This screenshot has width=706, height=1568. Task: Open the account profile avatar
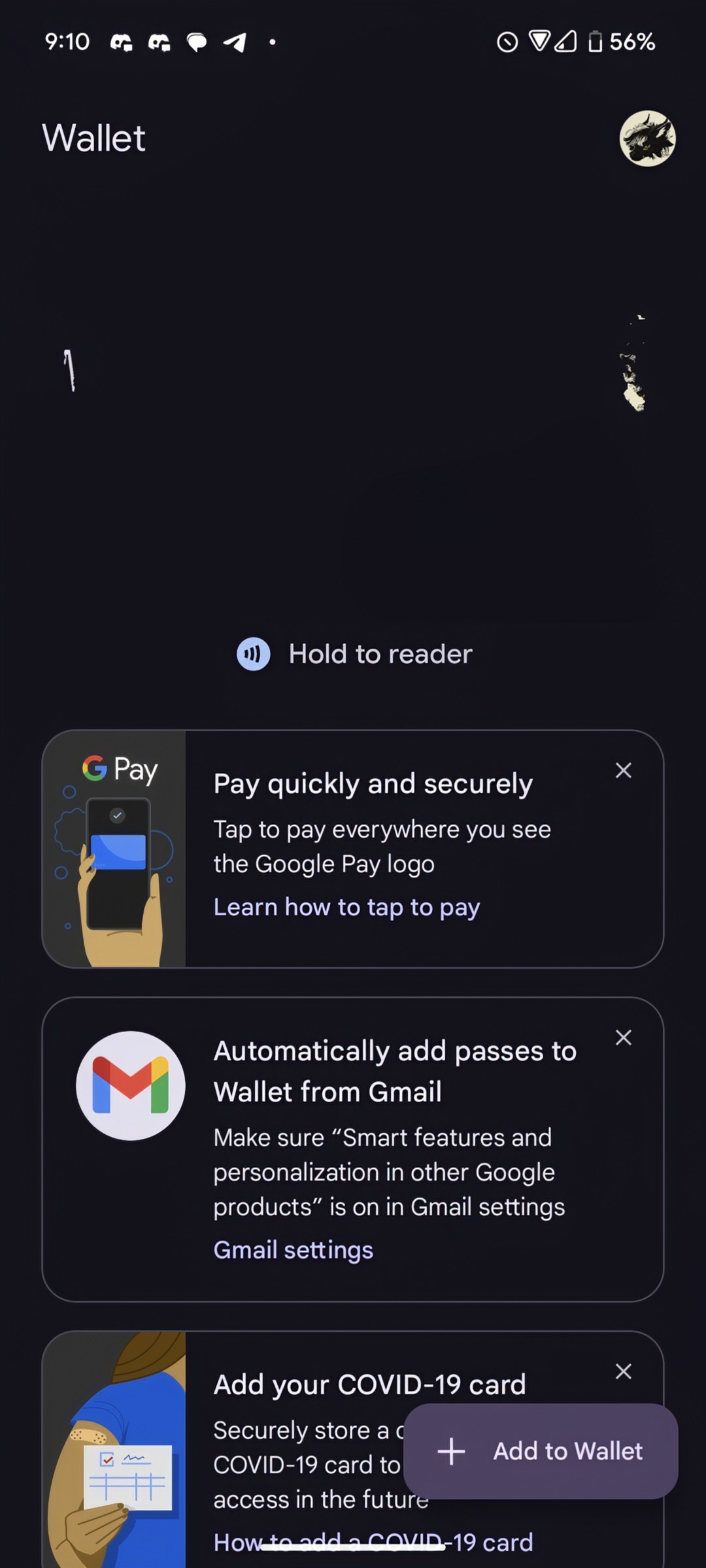pyautogui.click(x=647, y=139)
